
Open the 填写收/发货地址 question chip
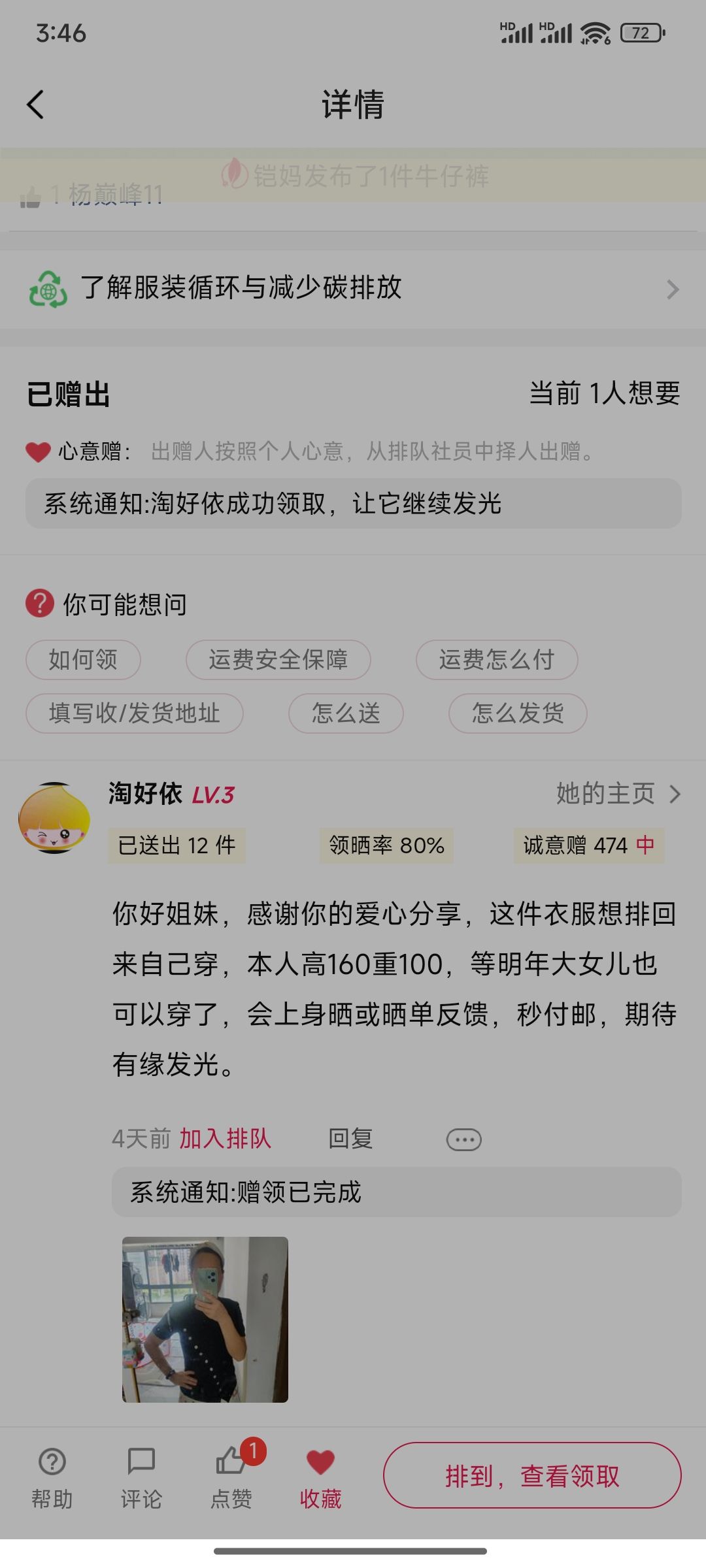point(134,713)
